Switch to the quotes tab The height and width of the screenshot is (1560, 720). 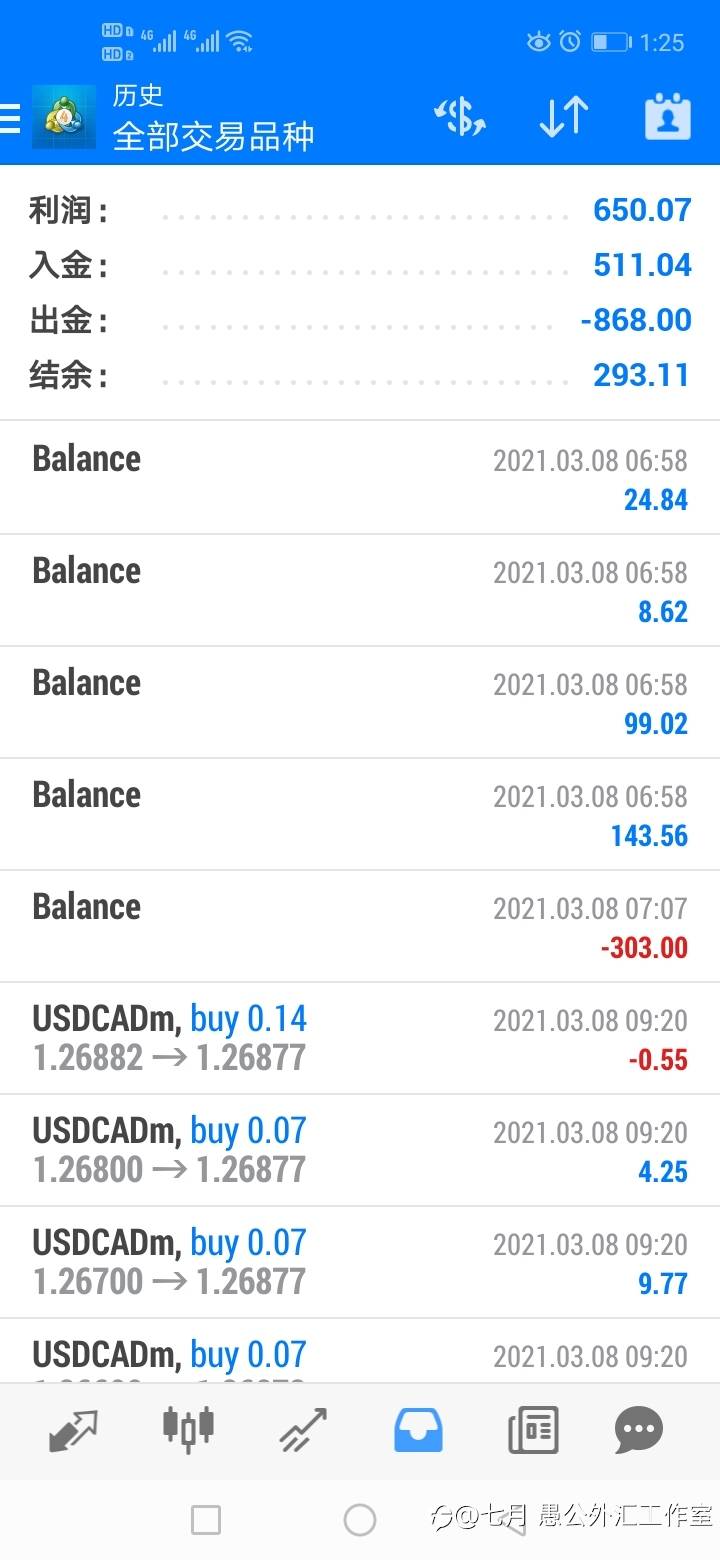(74, 1430)
